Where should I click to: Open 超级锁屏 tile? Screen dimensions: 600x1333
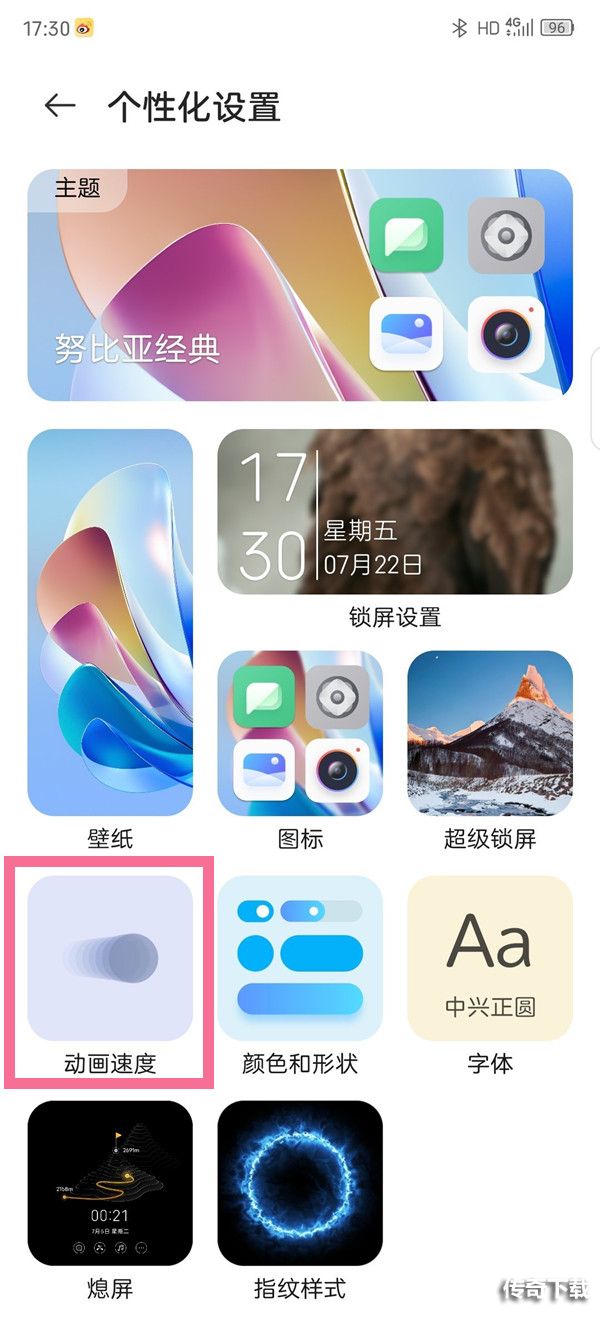pos(490,733)
